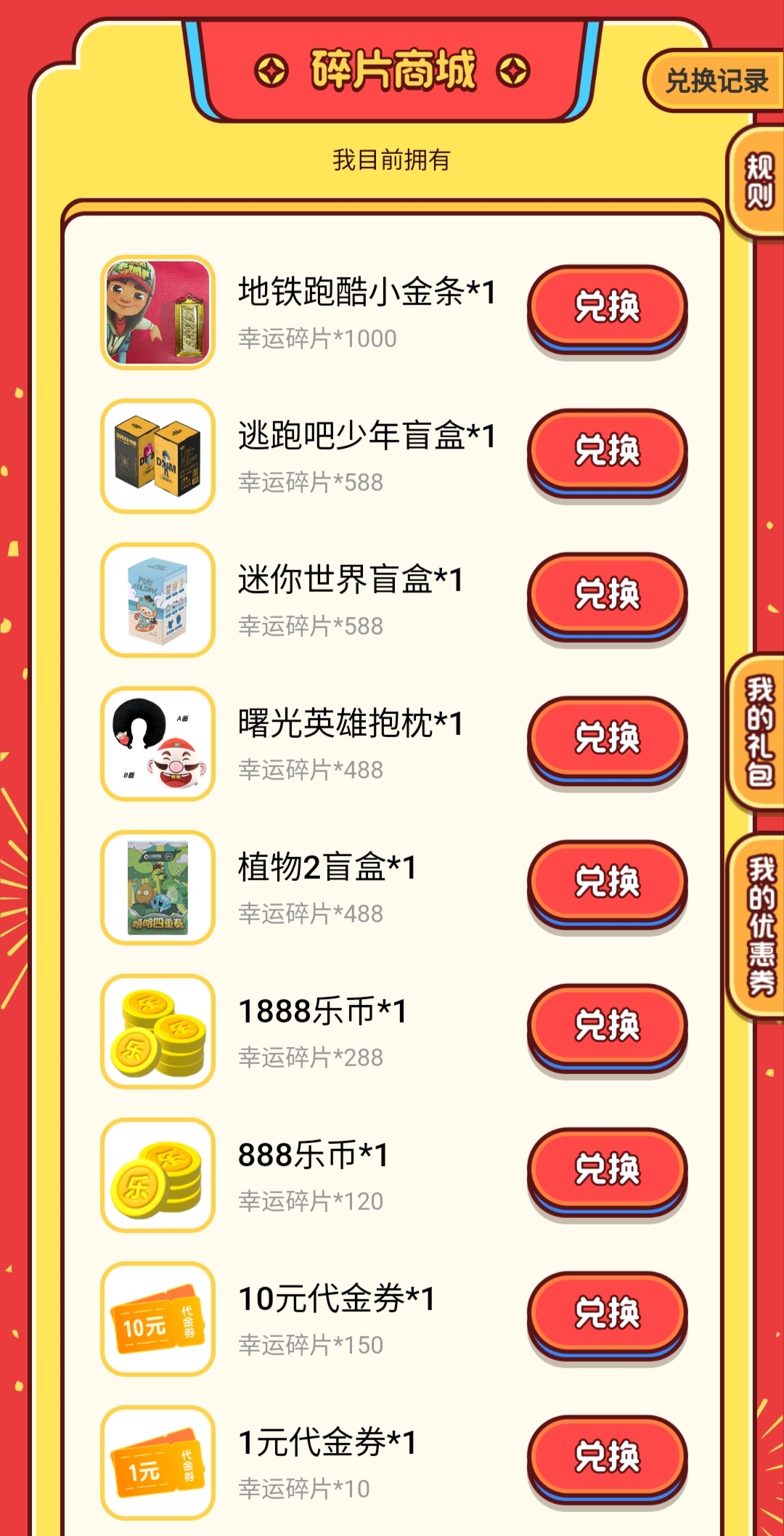Screen dimensions: 784x1536
Task: Tap 兑换 for 1元代金券
Action: pos(607,1457)
